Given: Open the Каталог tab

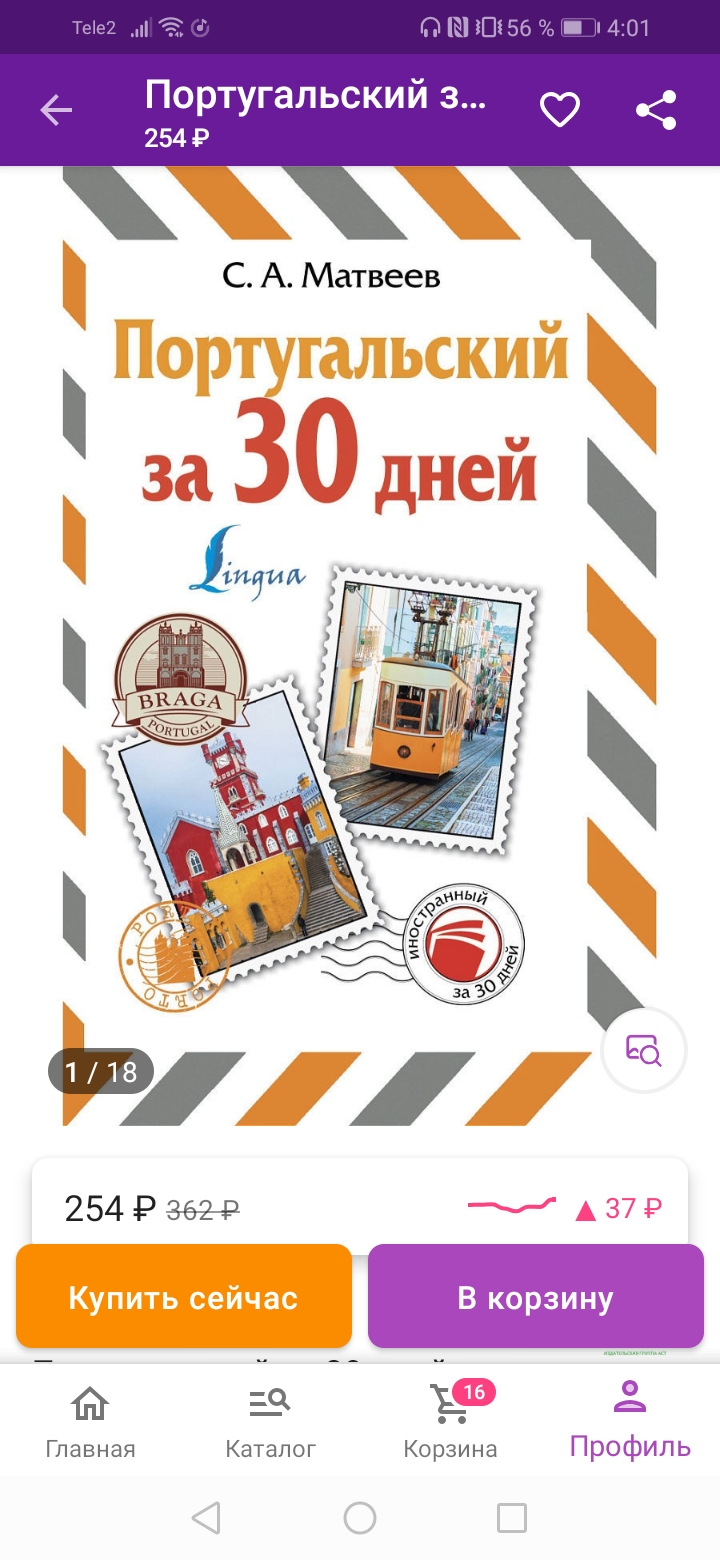Looking at the screenshot, I should click(270, 1420).
